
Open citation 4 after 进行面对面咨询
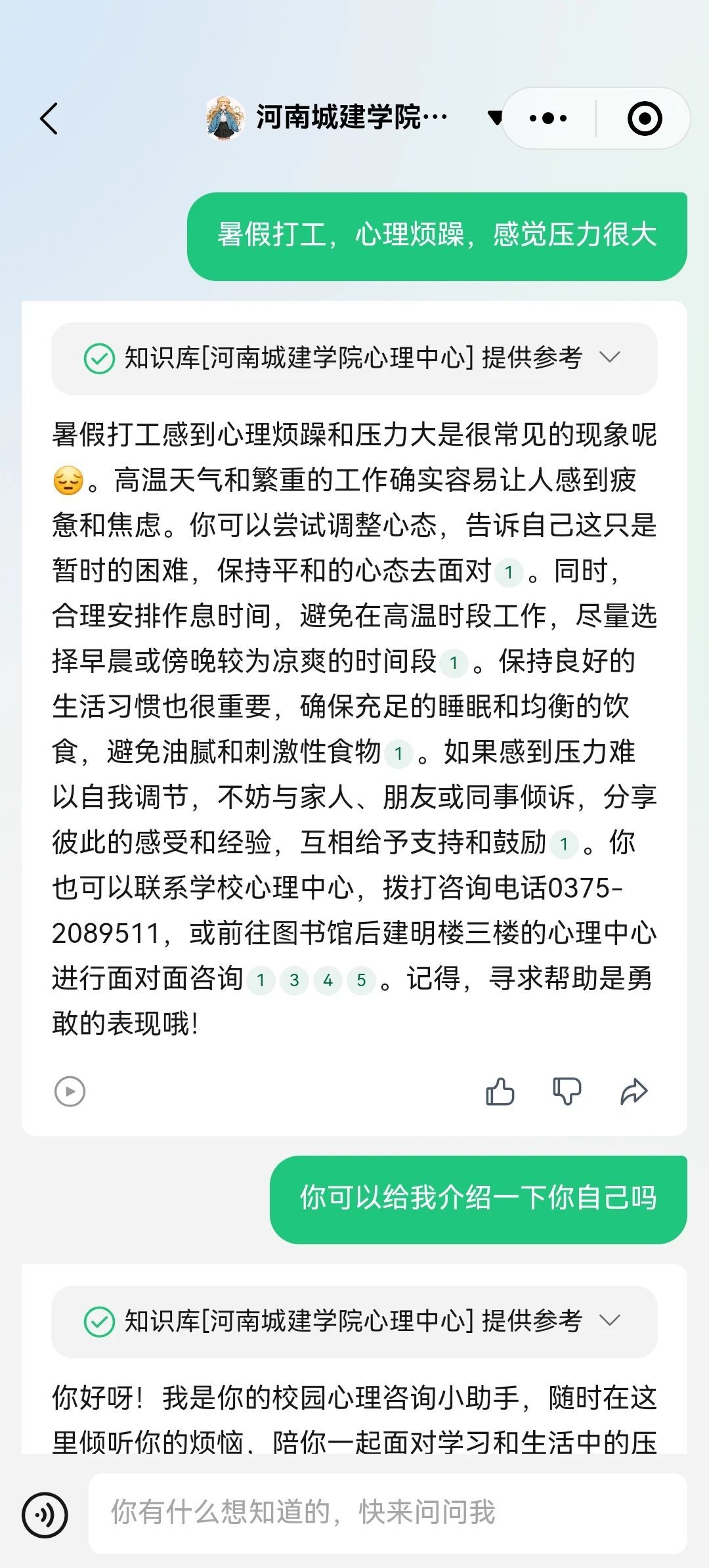click(328, 981)
